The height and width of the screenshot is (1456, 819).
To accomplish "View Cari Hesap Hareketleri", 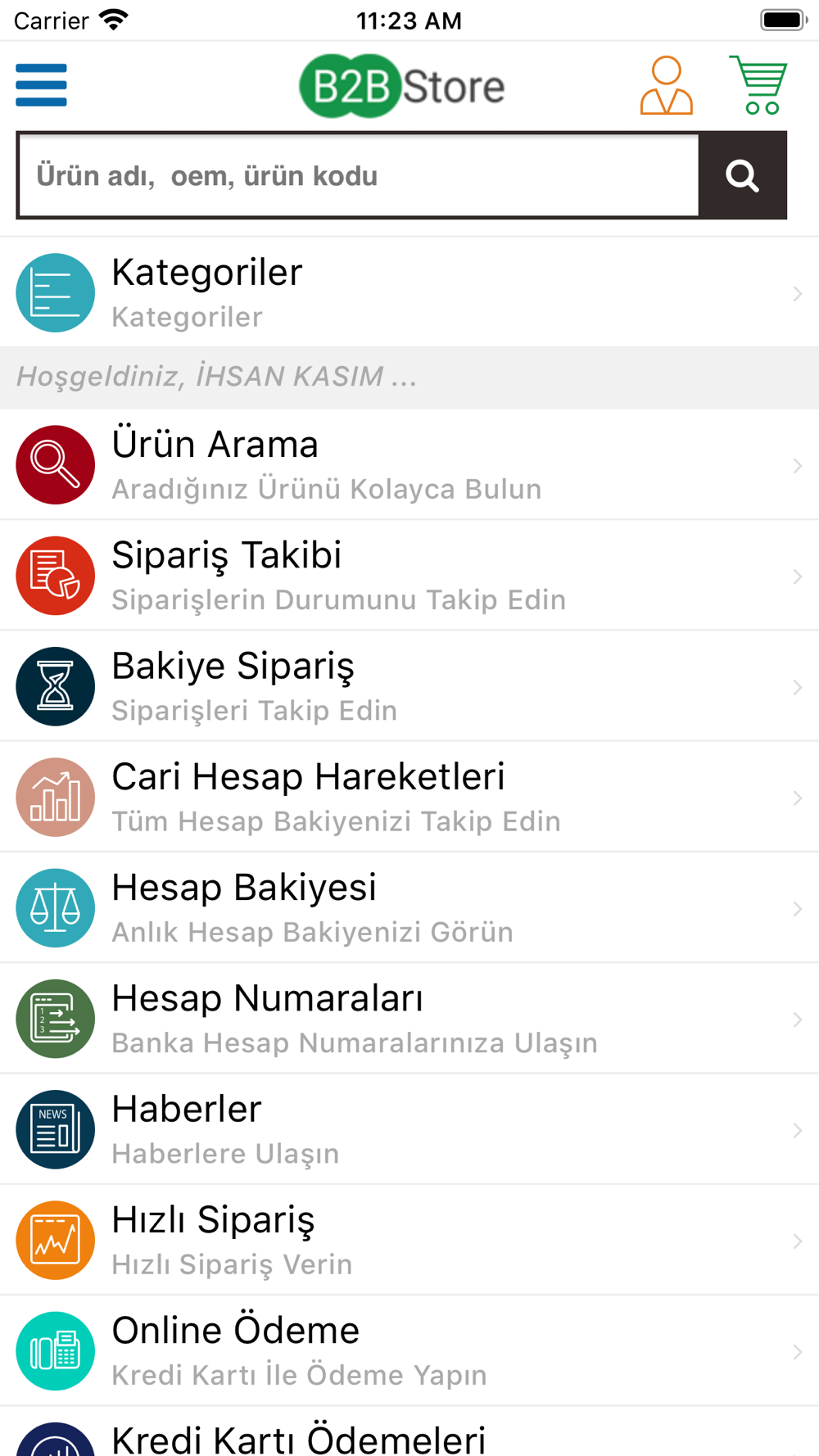I will (409, 797).
